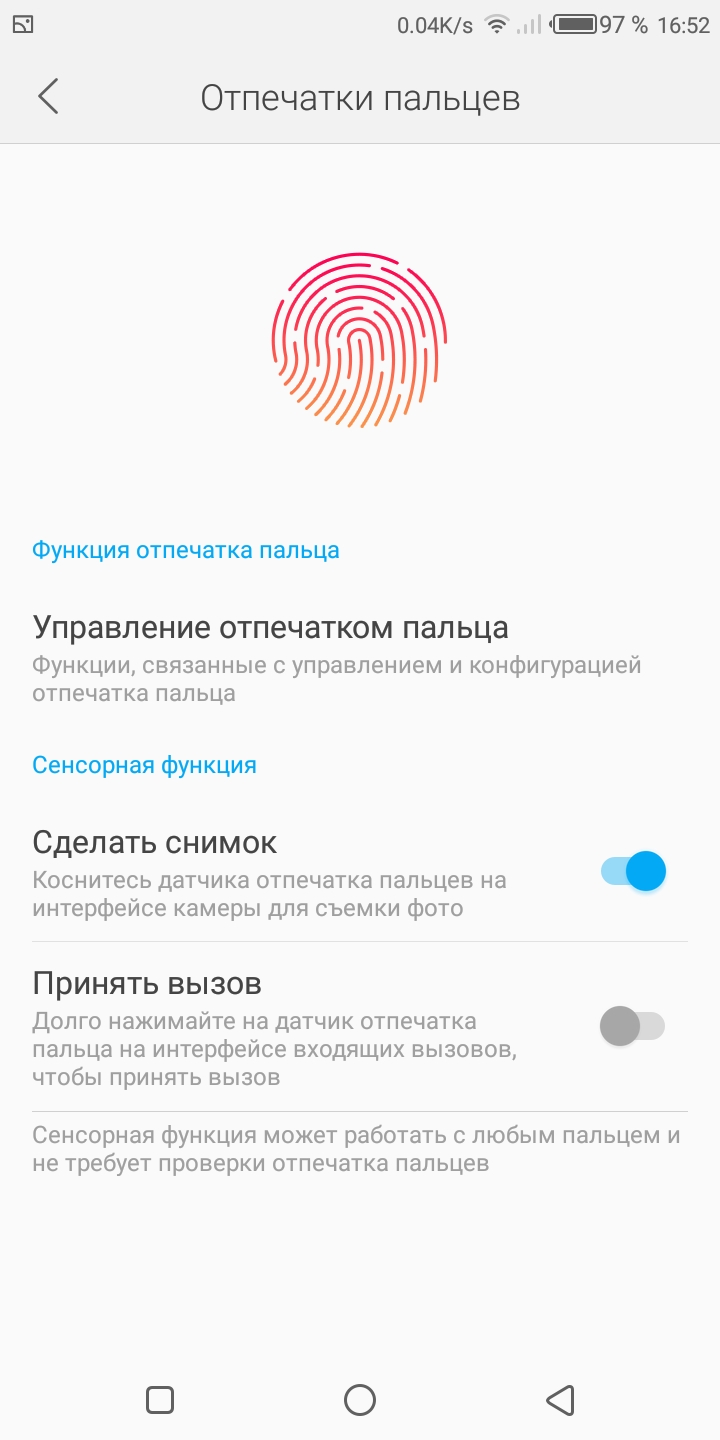
Task: Go back from the Отпечатки пальцев screen
Action: 48,97
